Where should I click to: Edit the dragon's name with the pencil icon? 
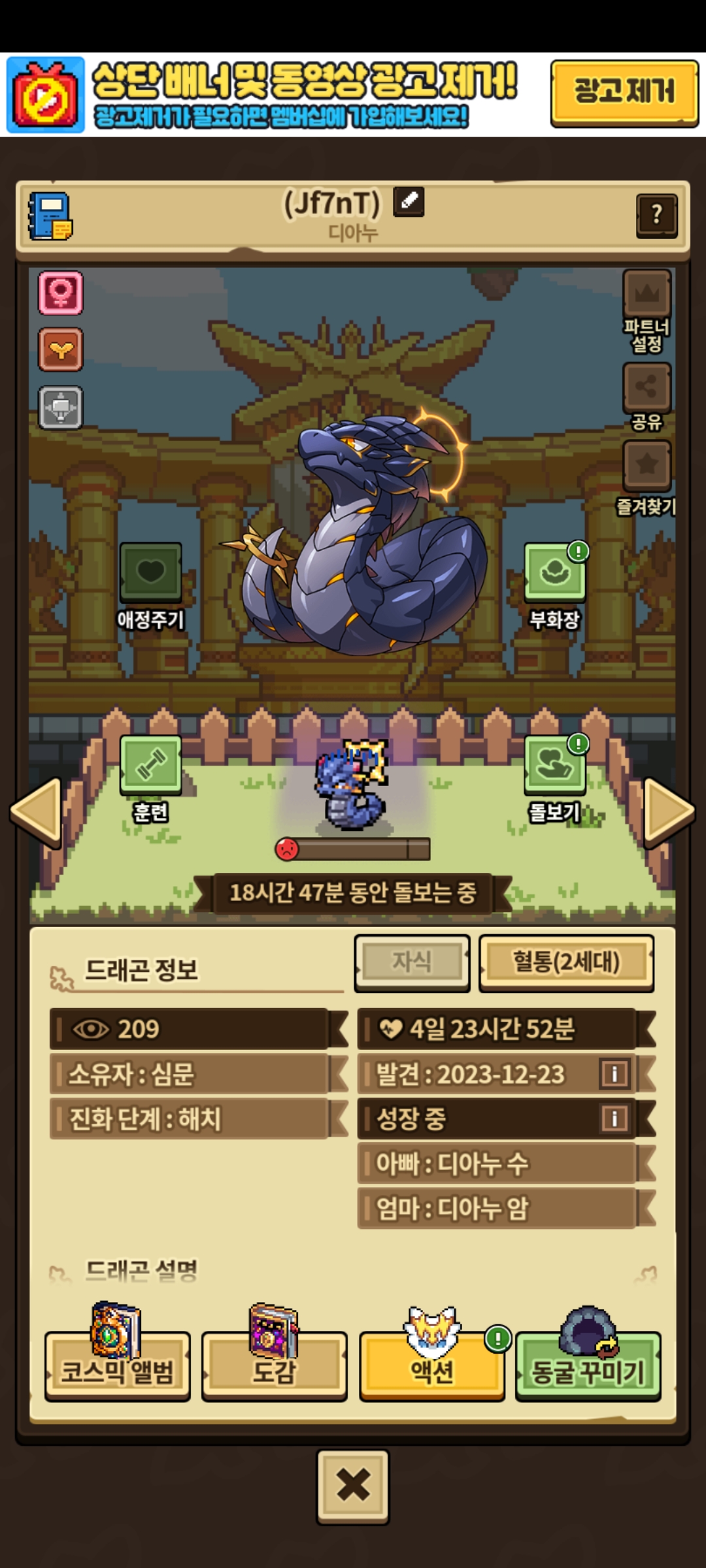pyautogui.click(x=409, y=201)
